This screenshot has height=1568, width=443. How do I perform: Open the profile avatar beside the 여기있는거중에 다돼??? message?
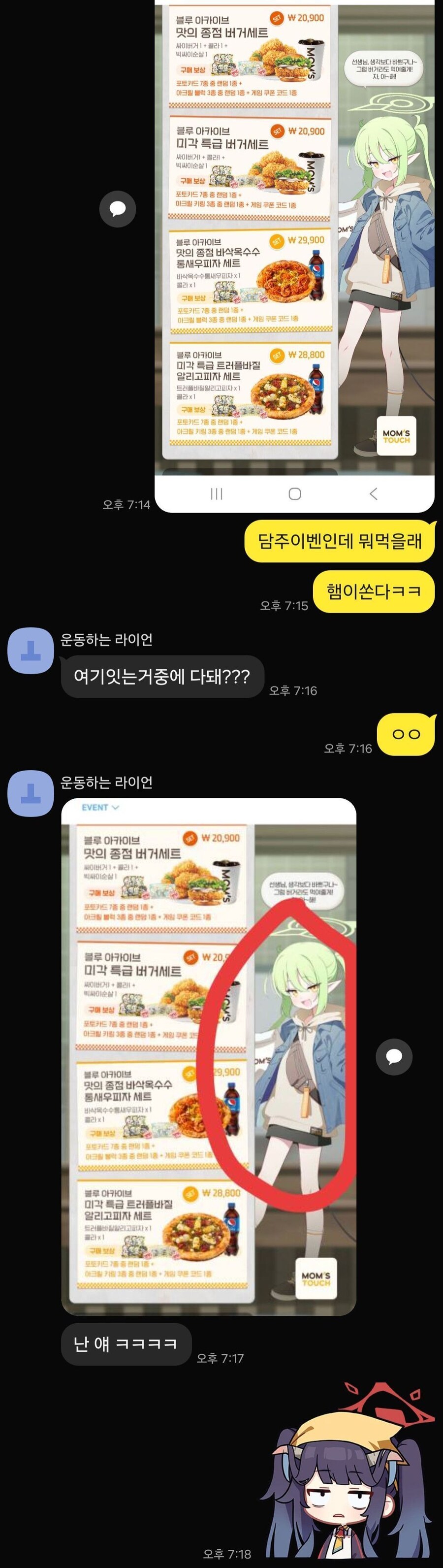(31, 651)
